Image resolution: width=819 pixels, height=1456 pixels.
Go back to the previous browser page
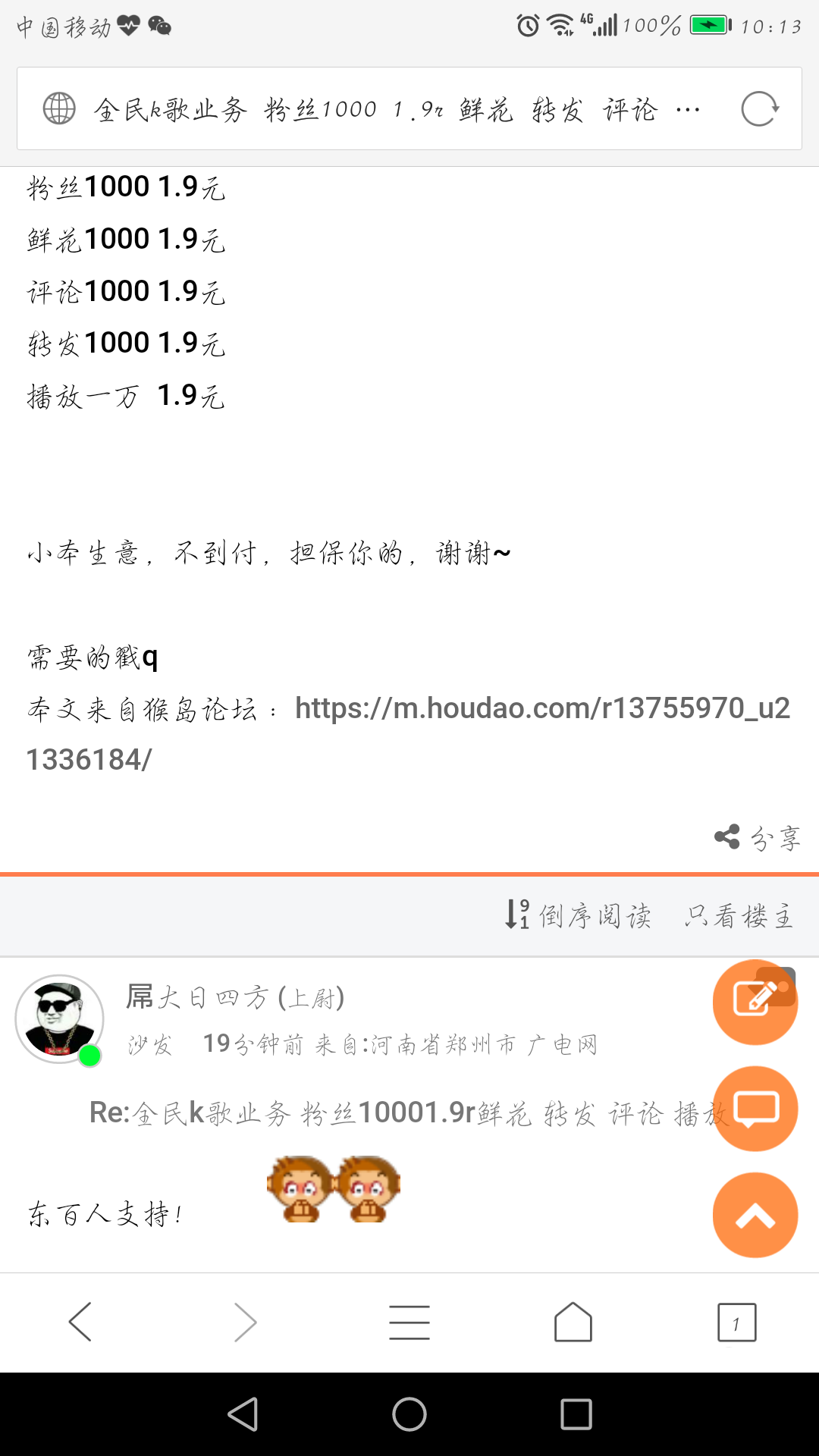tap(80, 1322)
